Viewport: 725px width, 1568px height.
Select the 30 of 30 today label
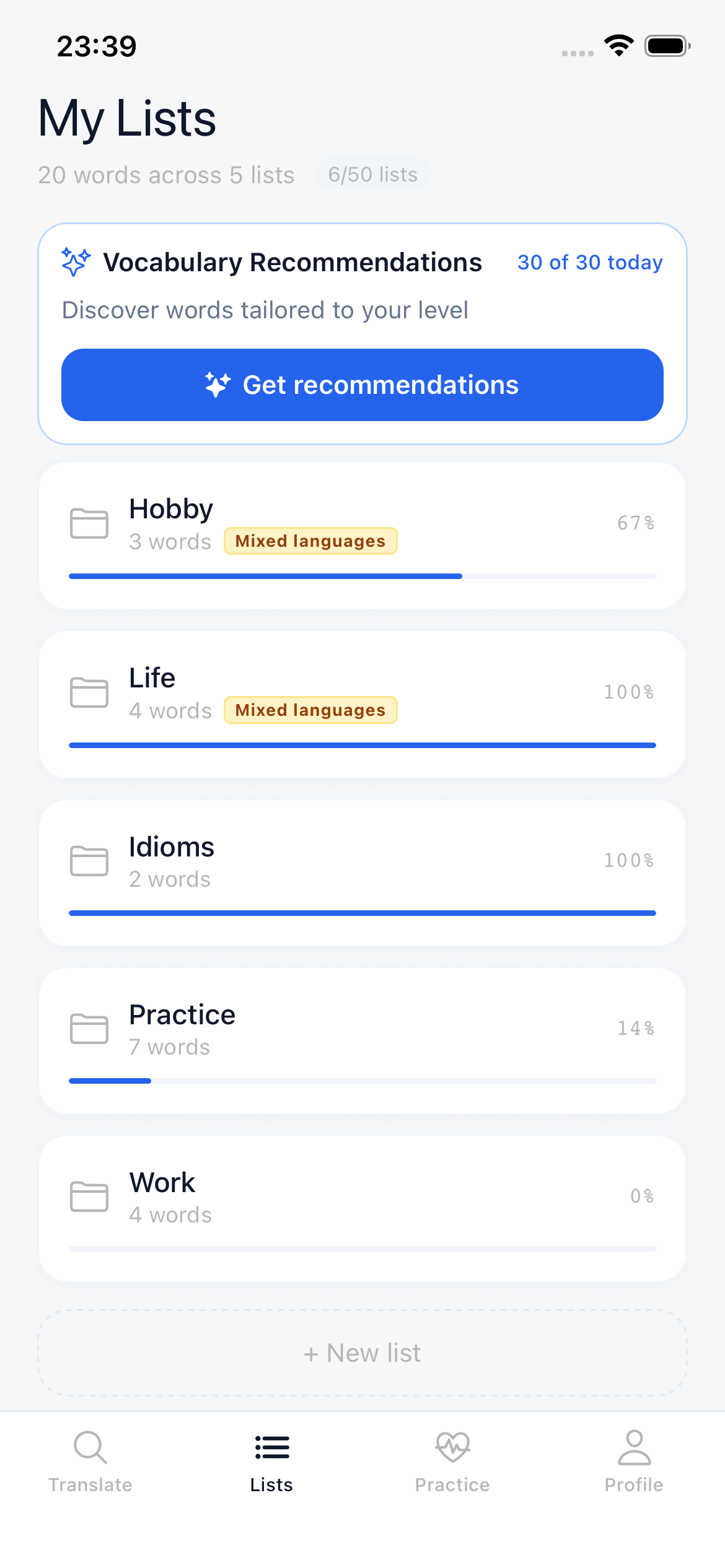(x=589, y=262)
